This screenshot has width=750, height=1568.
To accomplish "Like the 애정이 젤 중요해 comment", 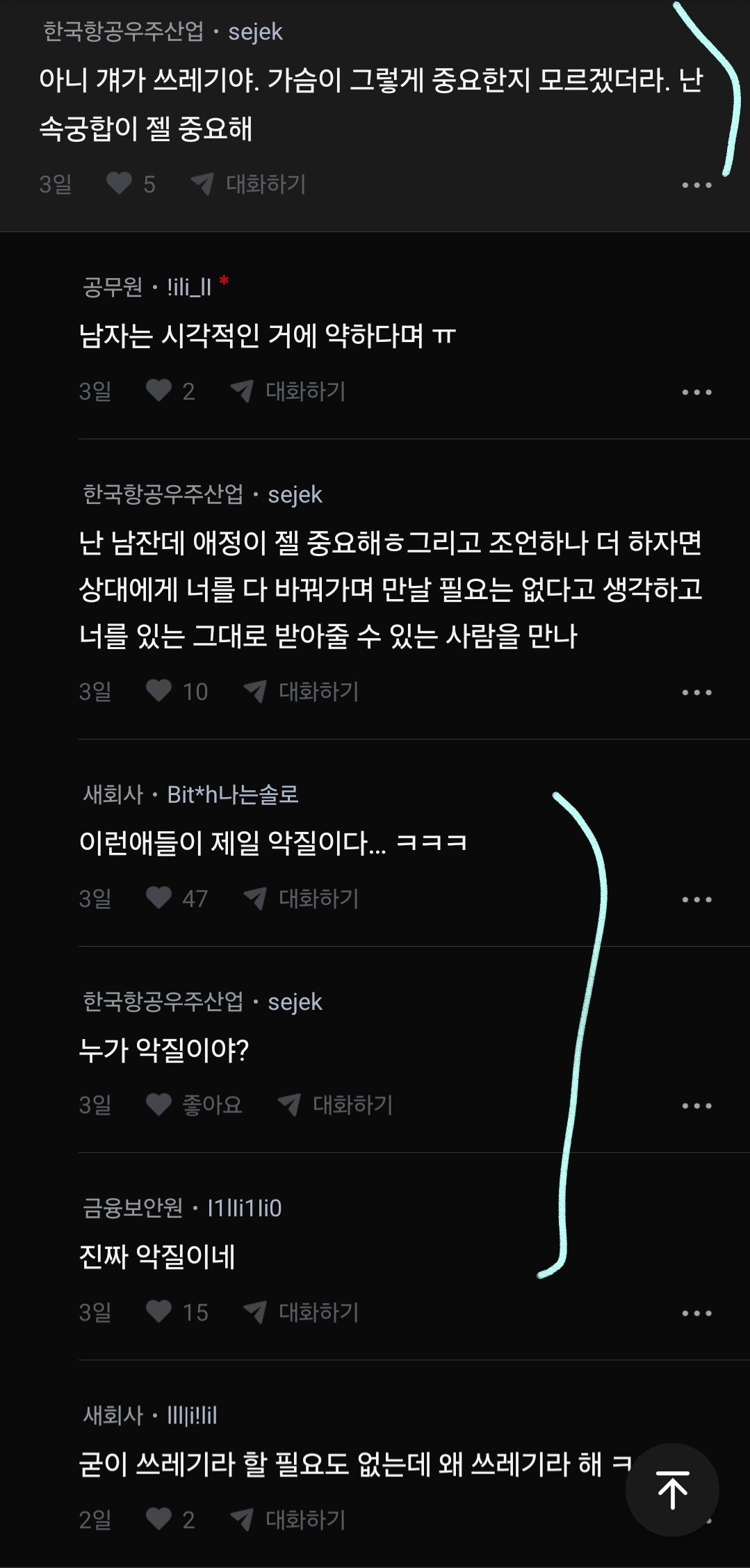I will (x=159, y=691).
